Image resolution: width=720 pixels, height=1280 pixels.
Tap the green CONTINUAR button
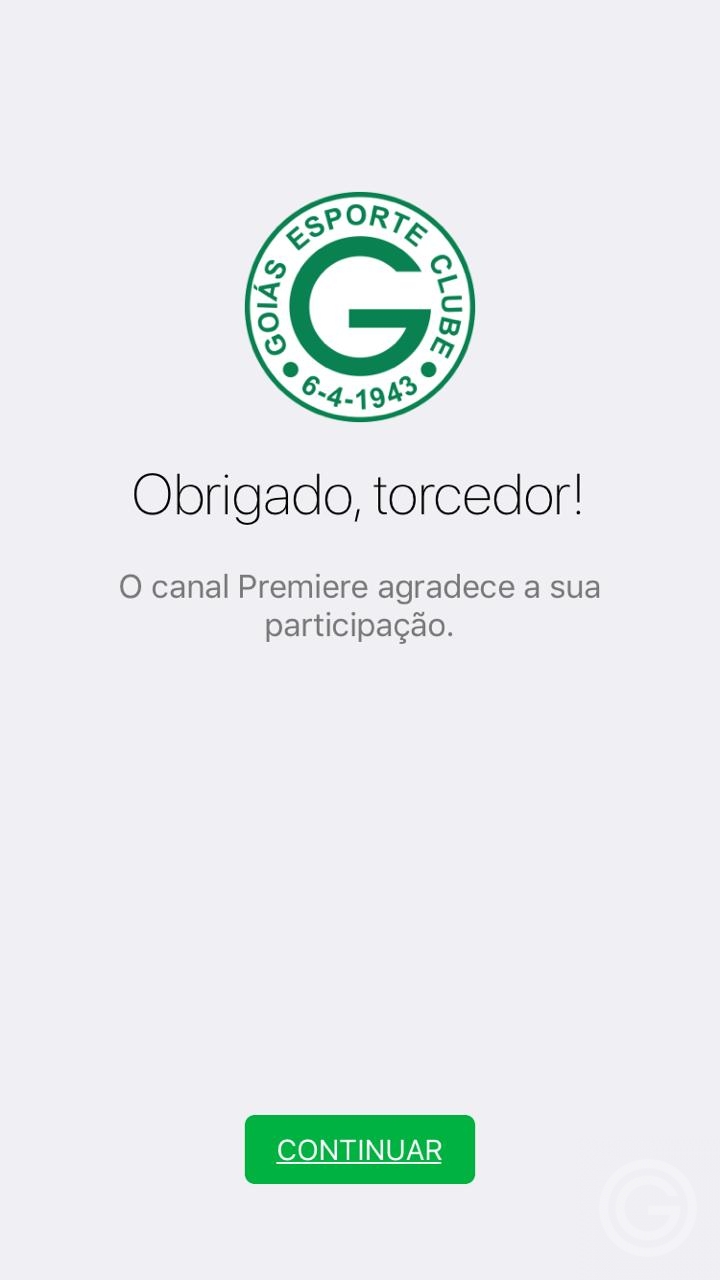coord(360,1150)
